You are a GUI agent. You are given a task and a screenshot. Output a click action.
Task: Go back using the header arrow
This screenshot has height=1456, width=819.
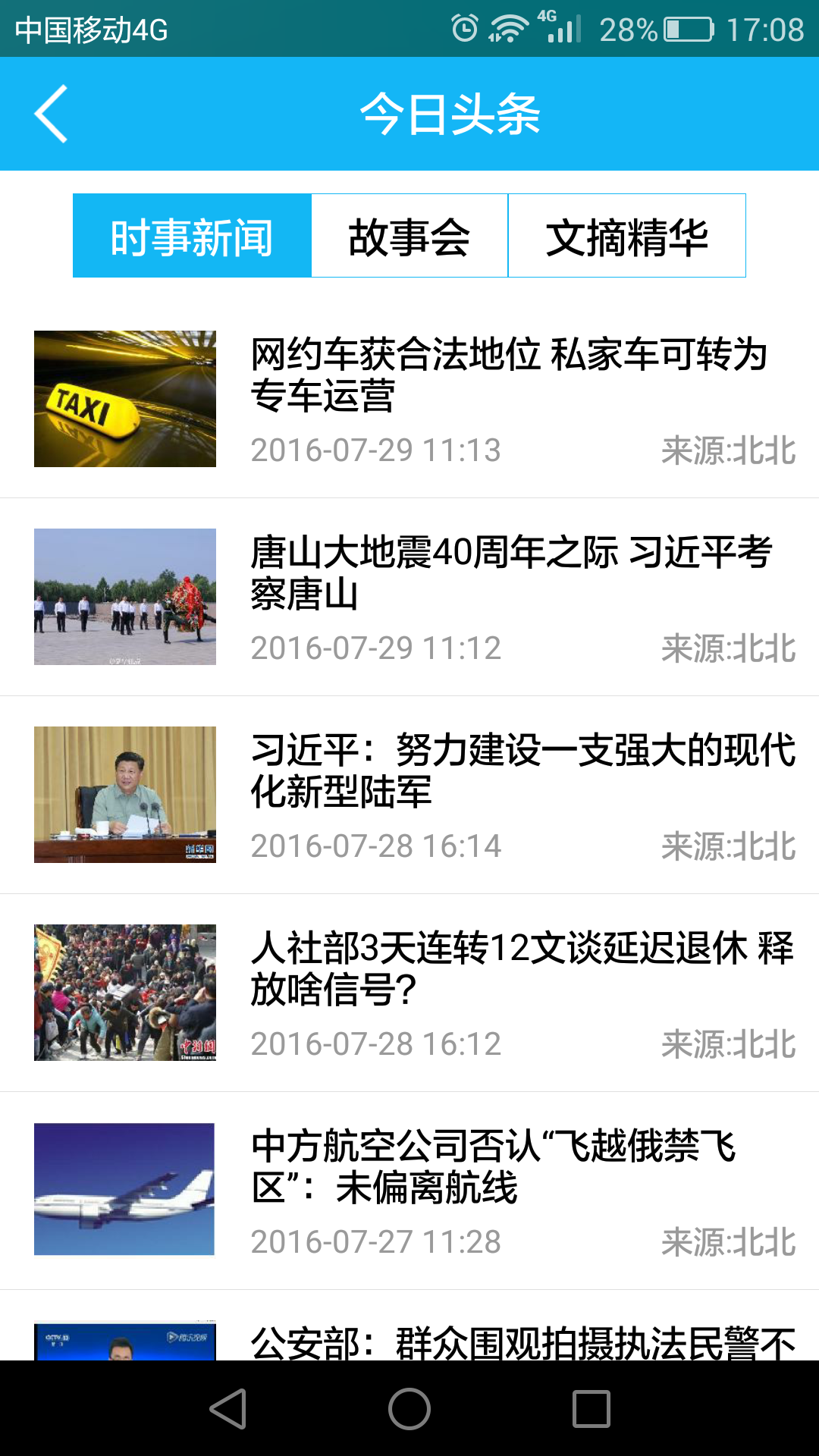pos(52,114)
